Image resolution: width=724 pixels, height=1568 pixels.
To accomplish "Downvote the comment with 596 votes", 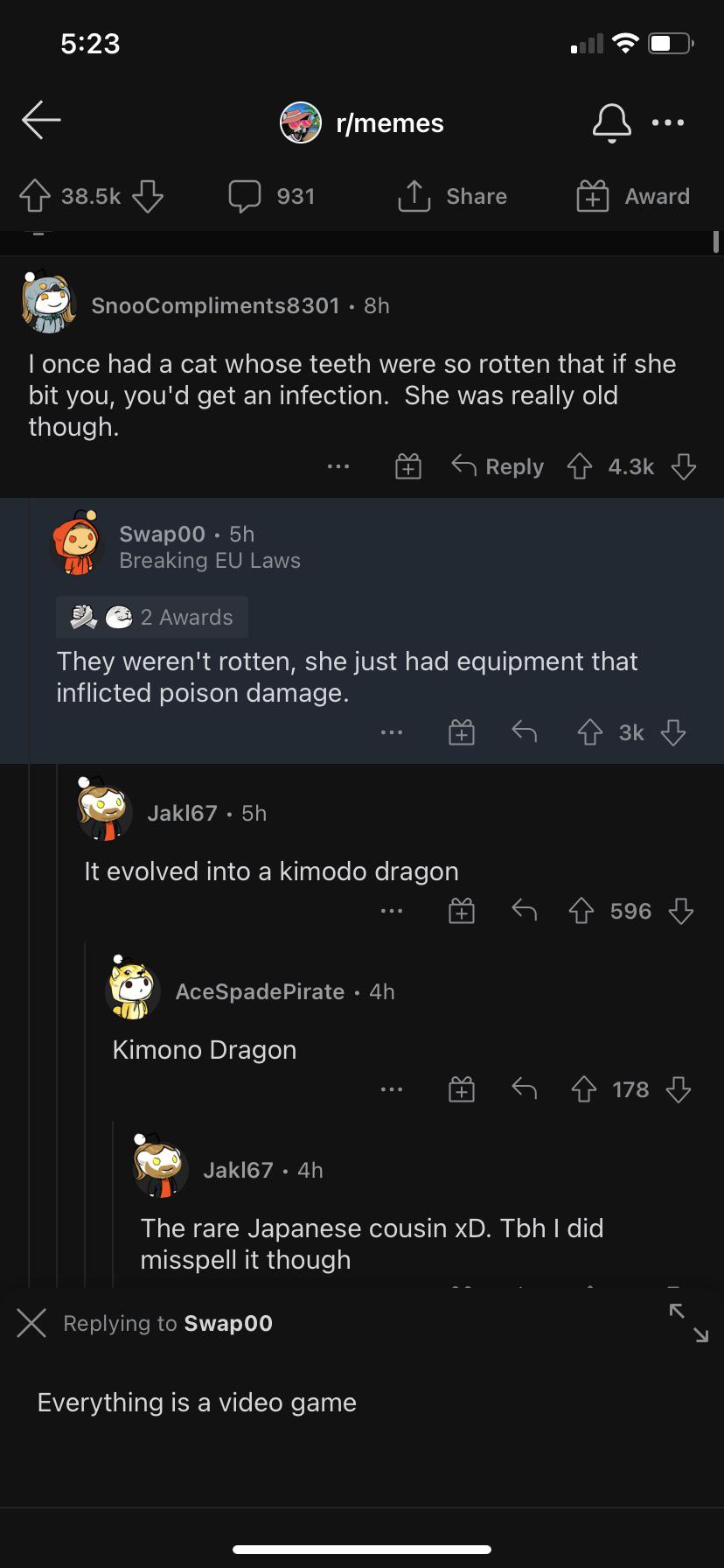I will coord(679,911).
